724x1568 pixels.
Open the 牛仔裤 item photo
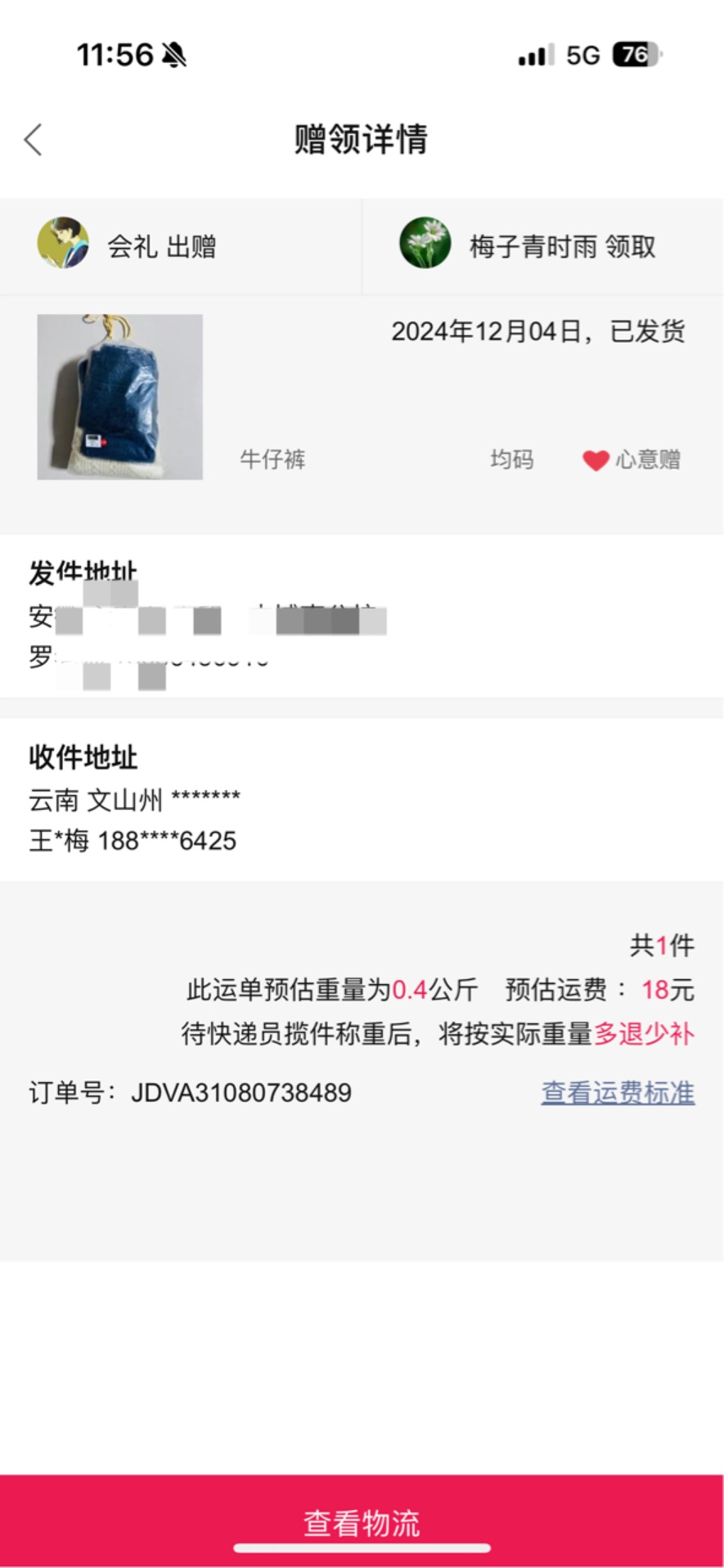(120, 397)
